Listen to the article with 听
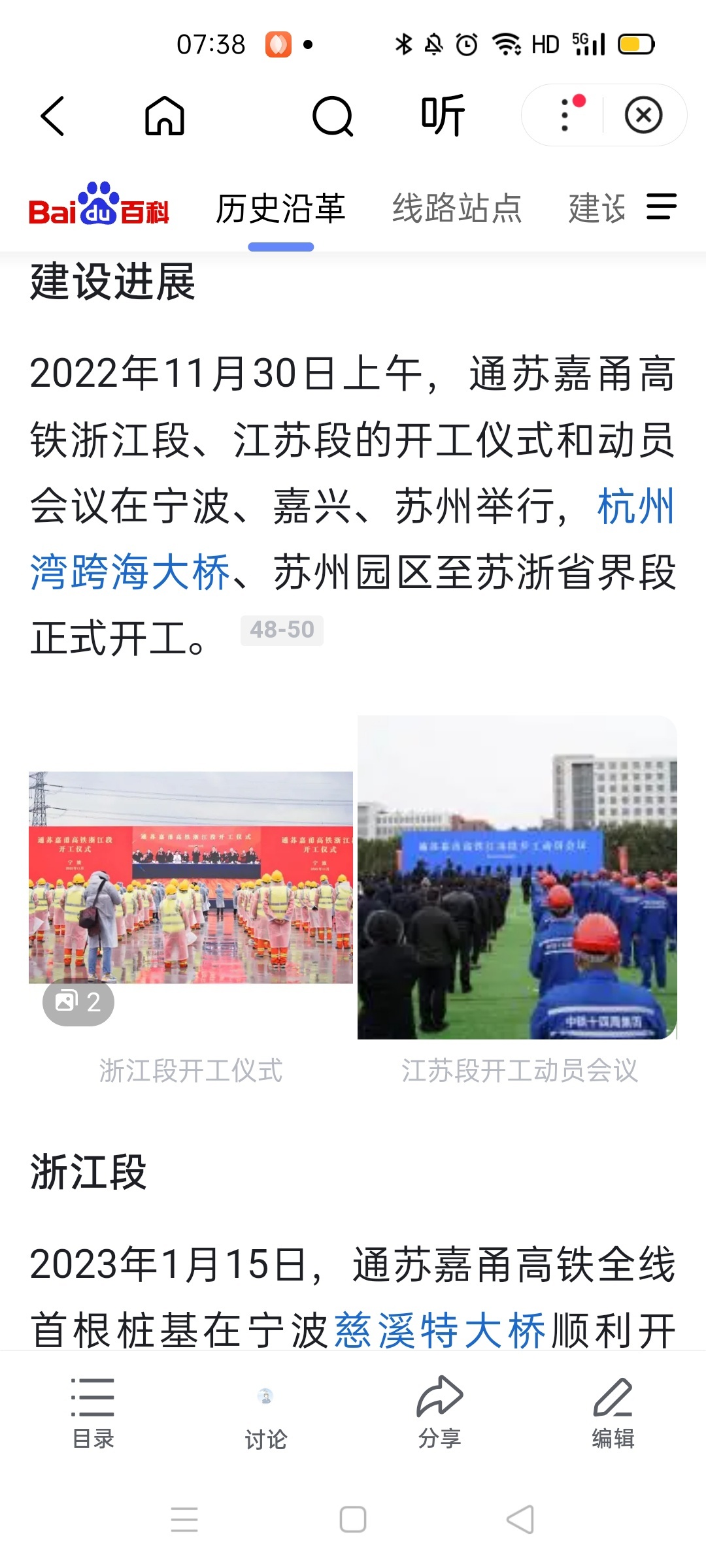706x1568 pixels. [x=443, y=116]
